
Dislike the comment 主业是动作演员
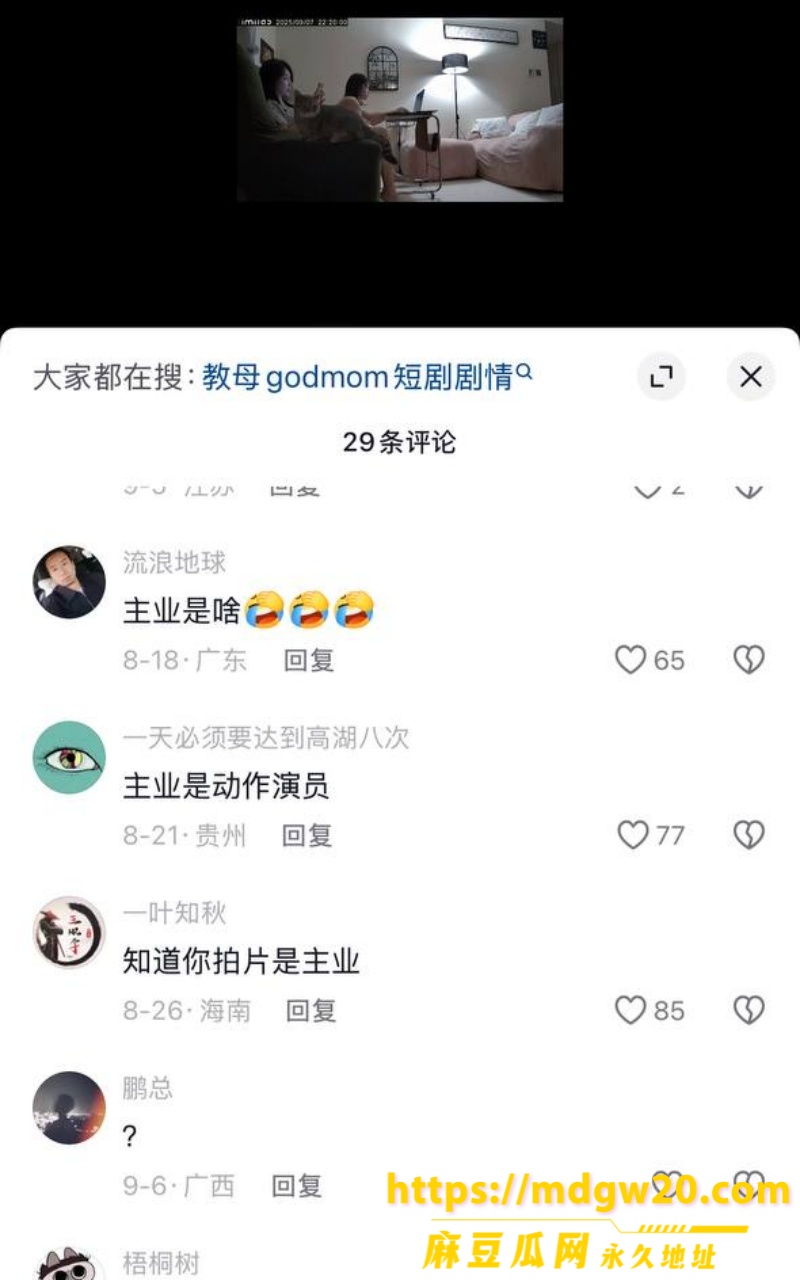(749, 835)
